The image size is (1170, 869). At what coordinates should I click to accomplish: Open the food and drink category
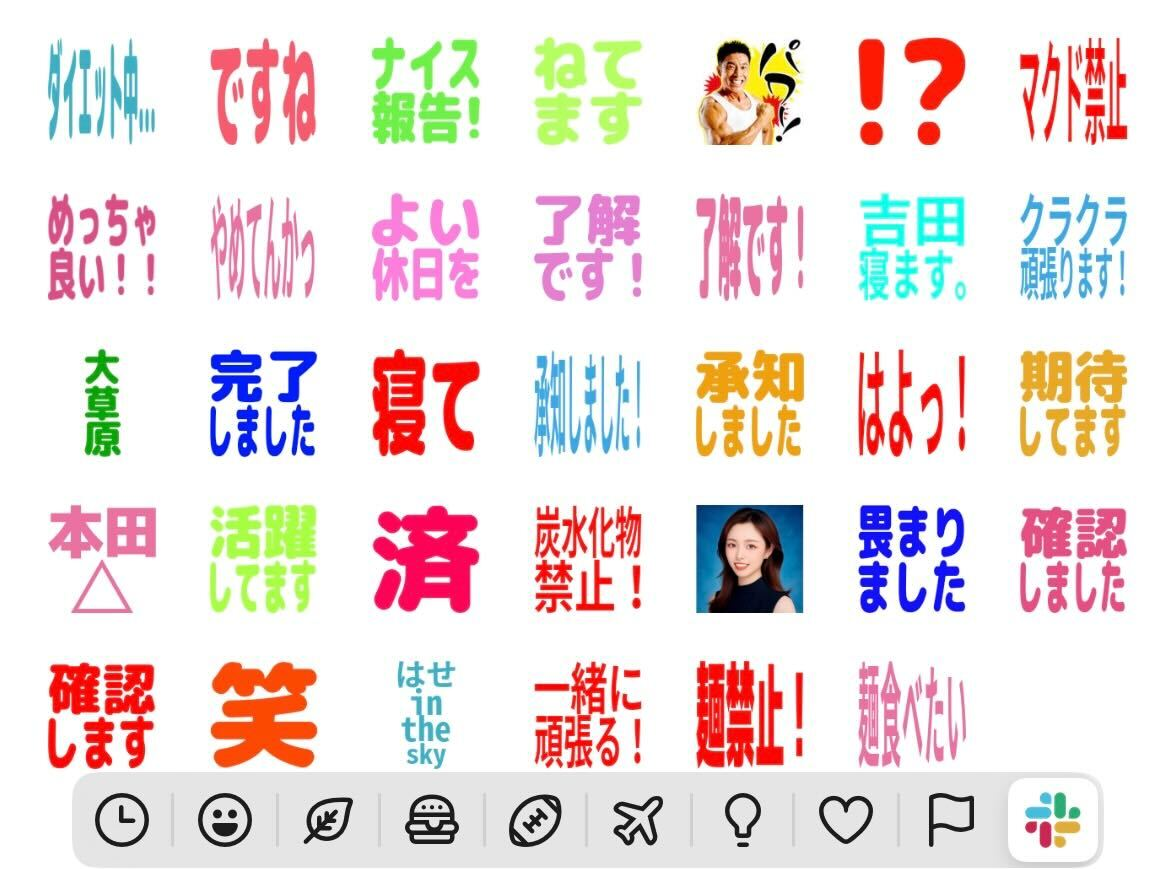(x=432, y=822)
